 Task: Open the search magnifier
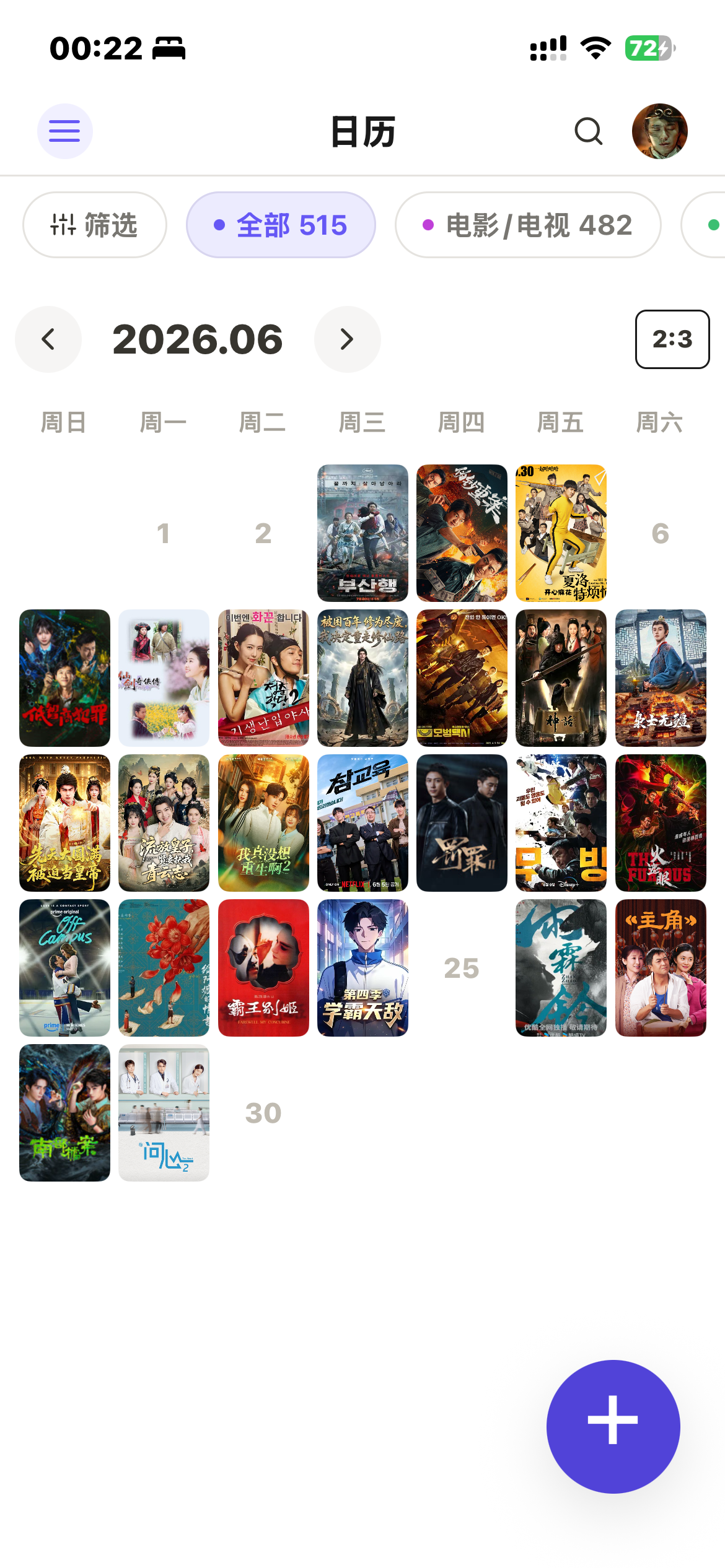click(x=589, y=131)
